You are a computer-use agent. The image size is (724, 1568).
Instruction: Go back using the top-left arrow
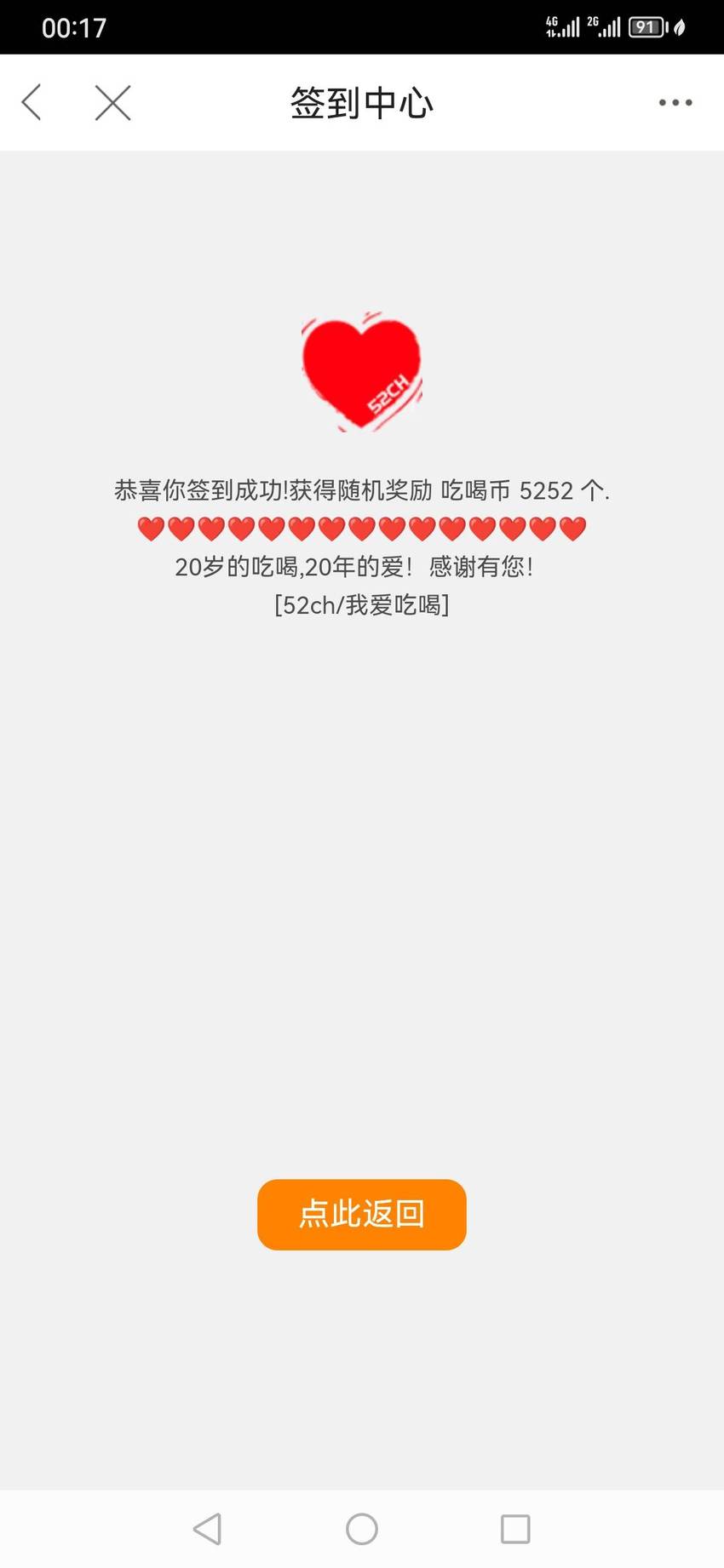click(x=32, y=103)
